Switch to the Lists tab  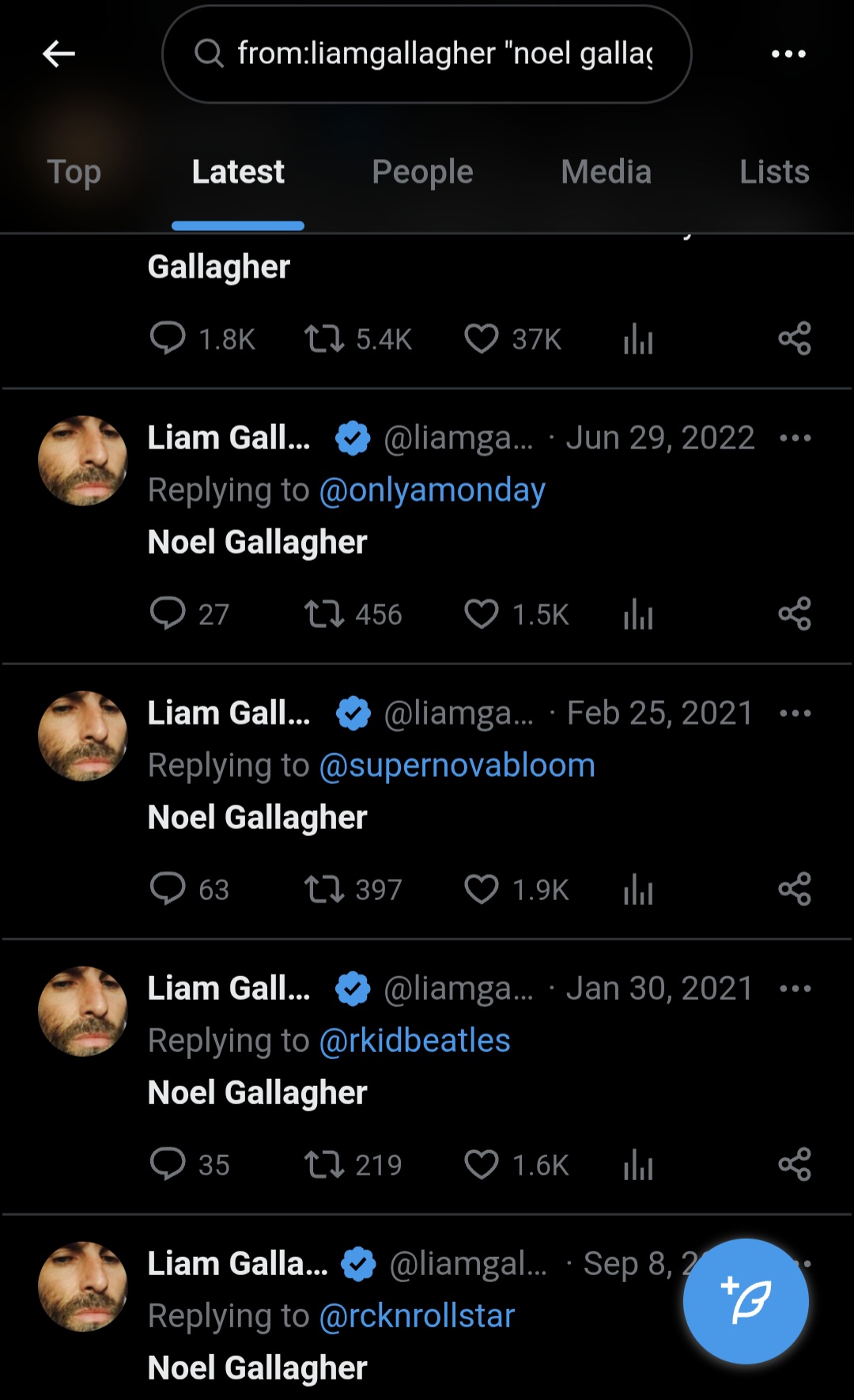[x=774, y=172]
